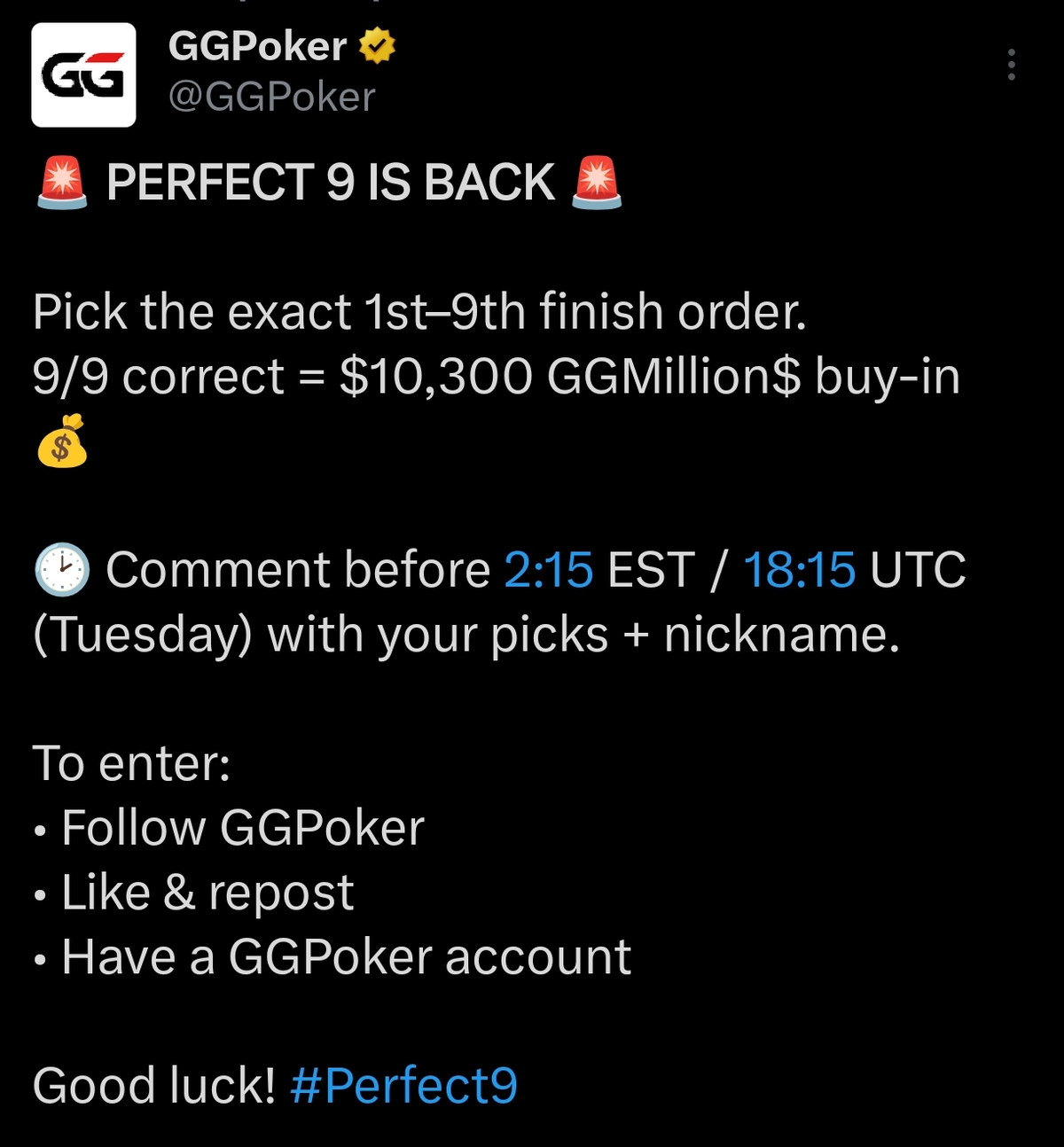
Task: Open the GGPoker account name
Action: pos(257,47)
